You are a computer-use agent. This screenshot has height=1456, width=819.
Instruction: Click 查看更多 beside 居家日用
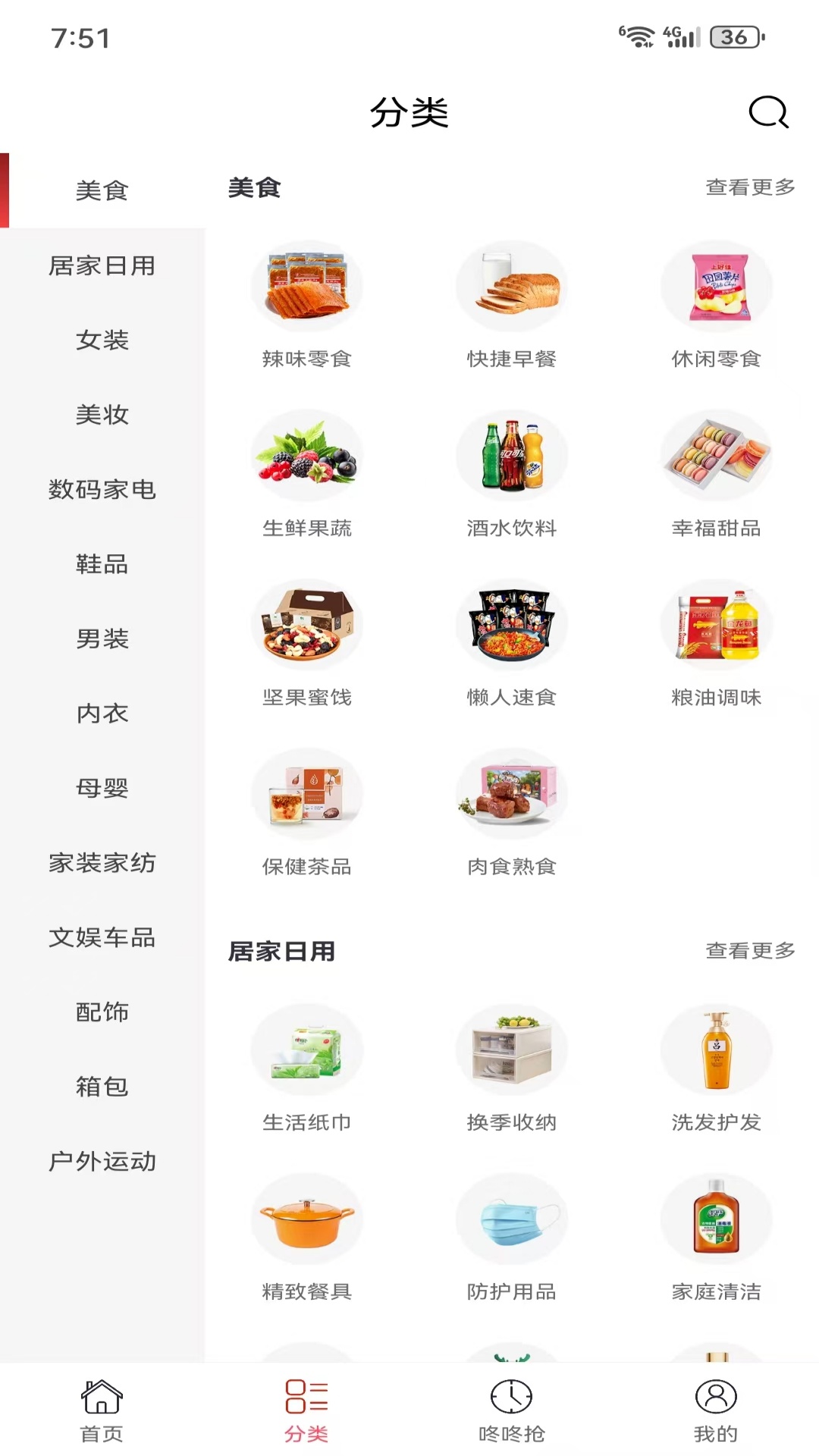[749, 951]
